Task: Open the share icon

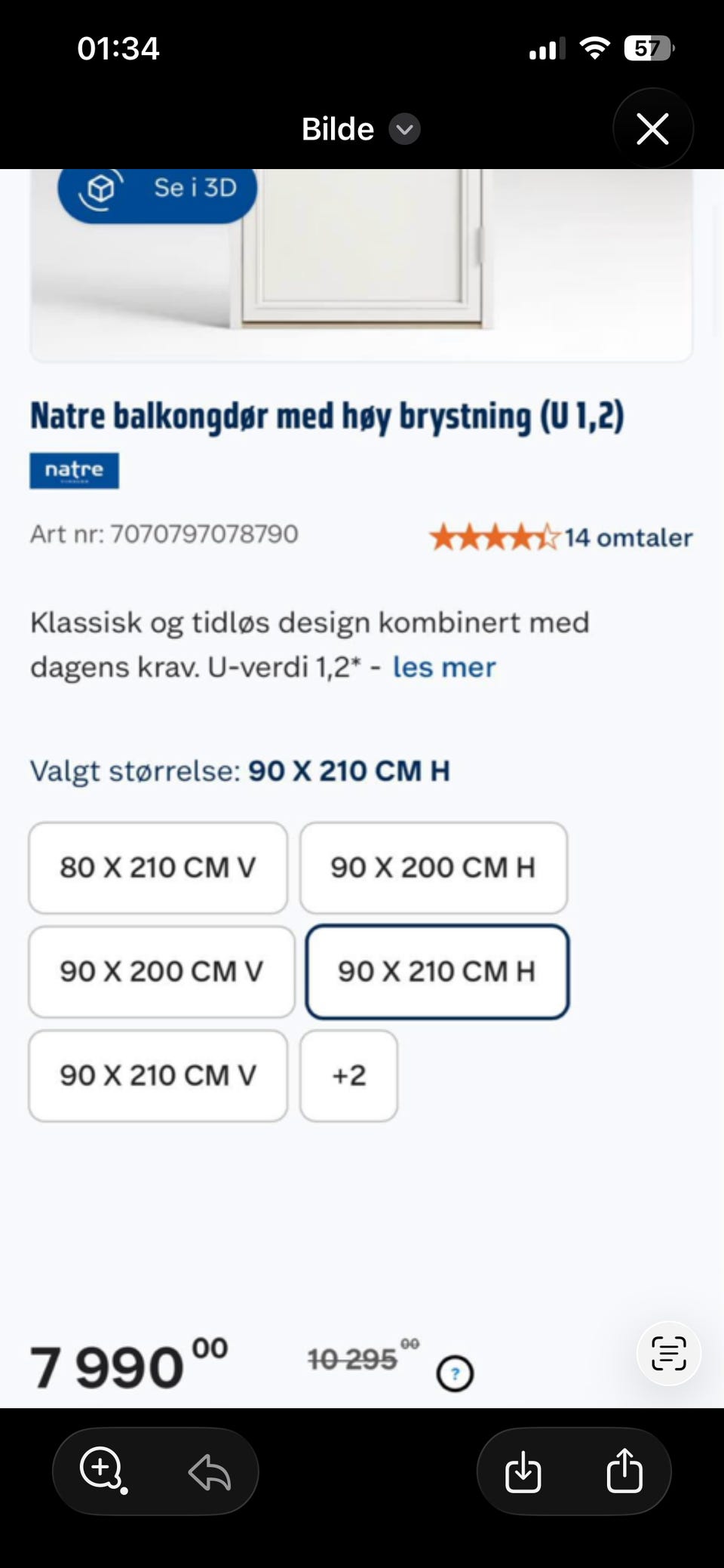Action: click(624, 1470)
